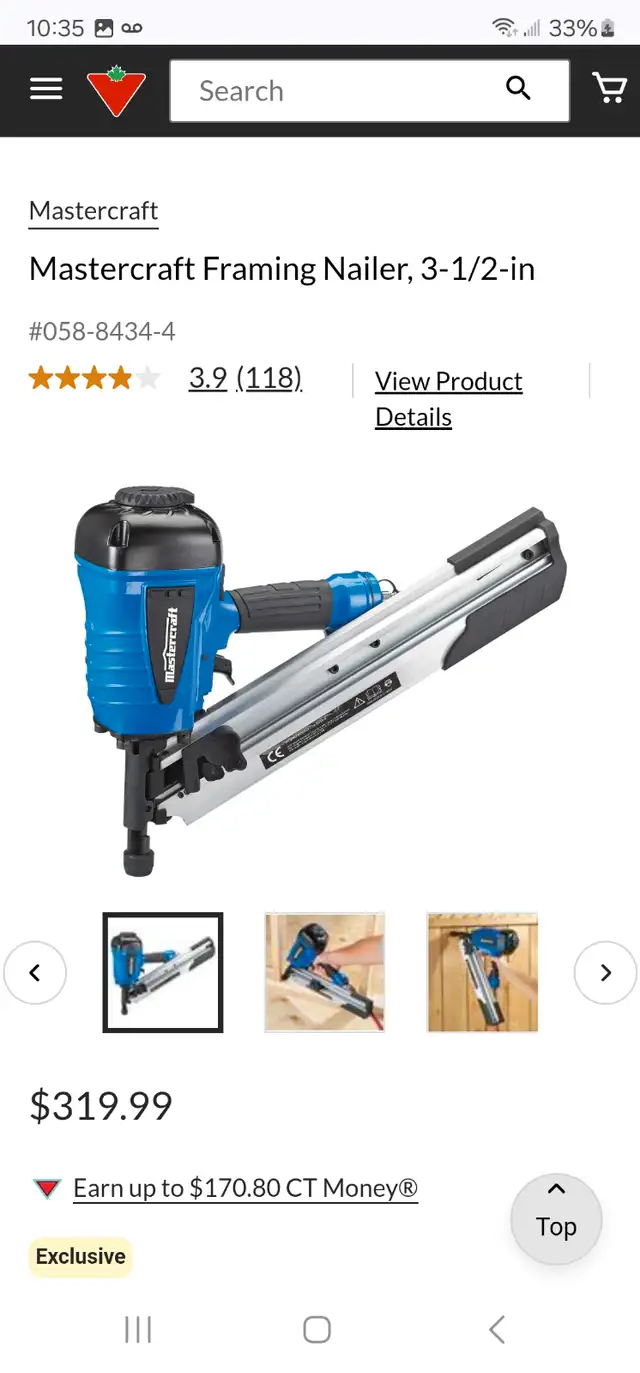Show next image with right arrow
This screenshot has width=640, height=1373.
[605, 972]
